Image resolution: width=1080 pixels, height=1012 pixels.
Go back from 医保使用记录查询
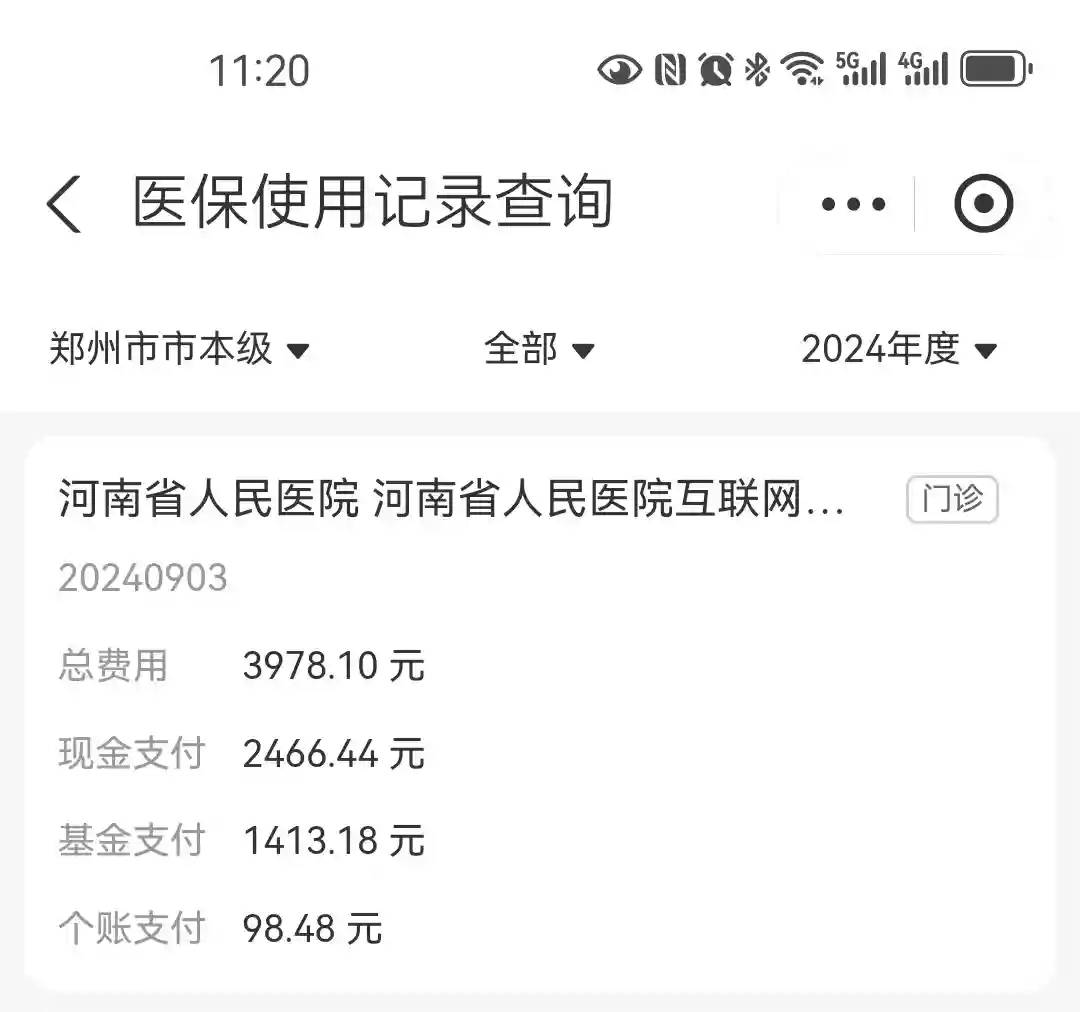(65, 203)
